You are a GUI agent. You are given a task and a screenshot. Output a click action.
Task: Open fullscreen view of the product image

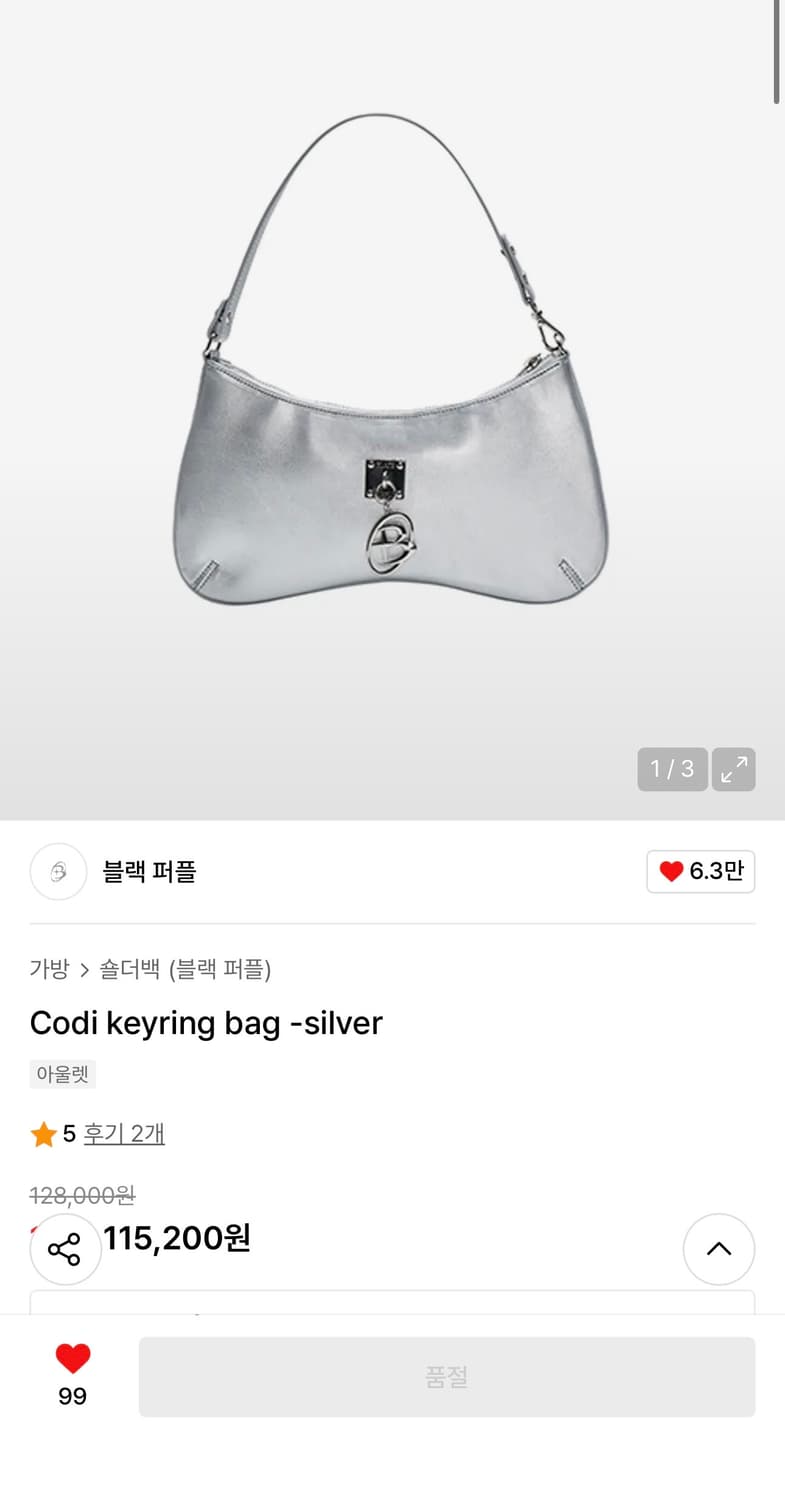pos(733,769)
